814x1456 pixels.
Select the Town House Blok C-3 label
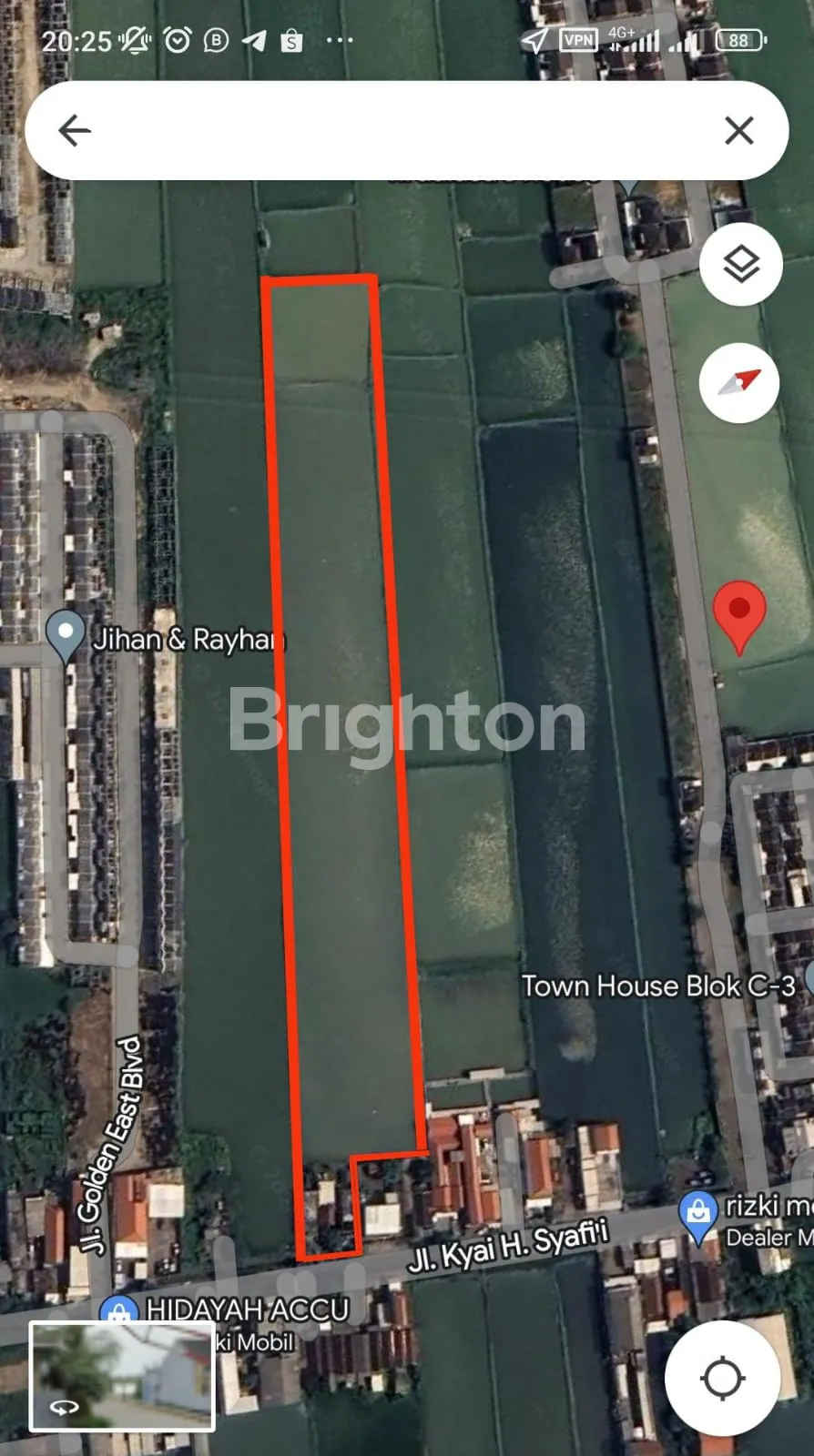657,986
